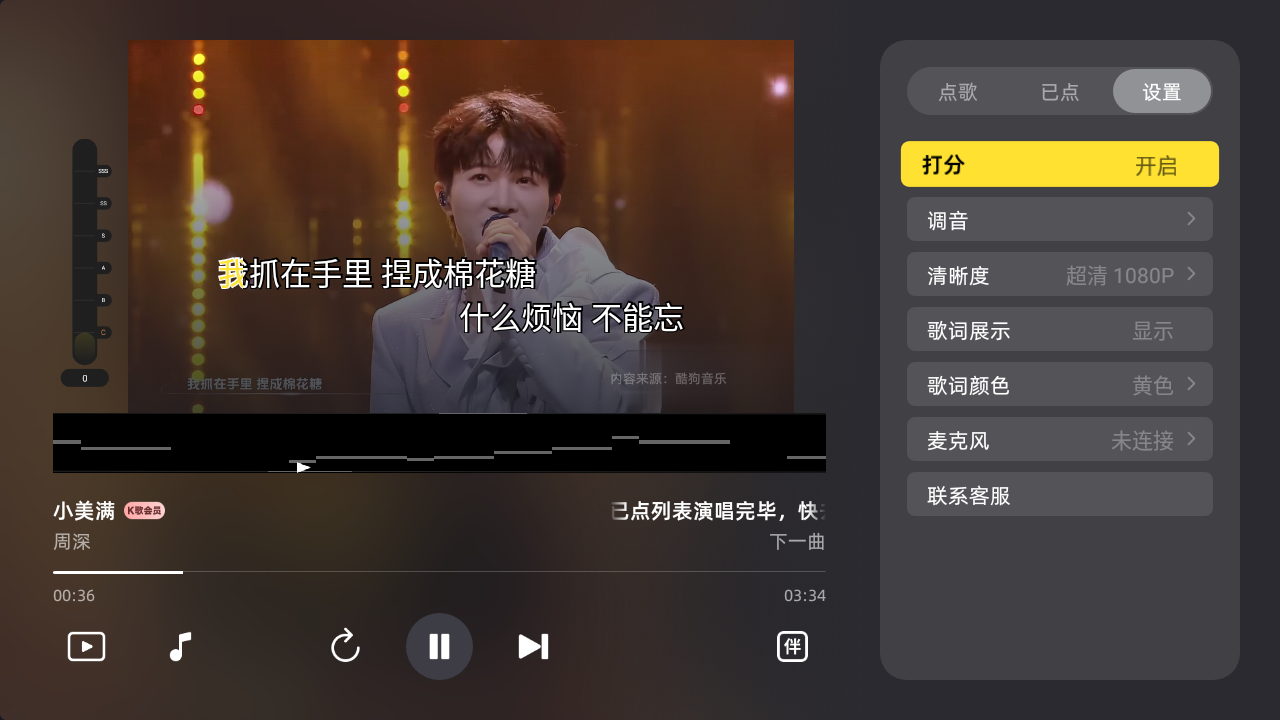Toggle the 歌词展示 lyrics display
1280x720 pixels.
coord(1060,330)
